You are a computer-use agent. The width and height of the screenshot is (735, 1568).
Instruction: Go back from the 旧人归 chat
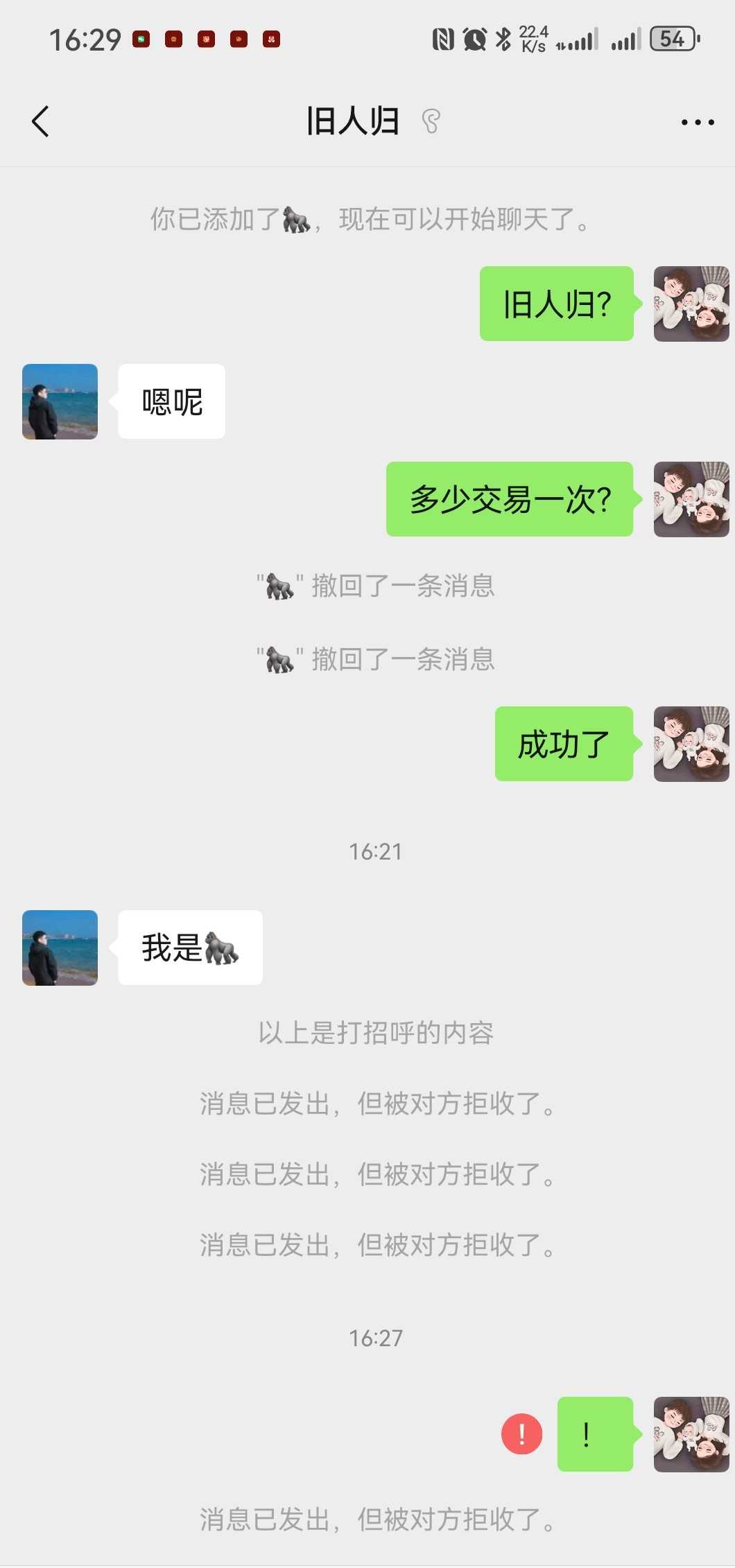[41, 121]
